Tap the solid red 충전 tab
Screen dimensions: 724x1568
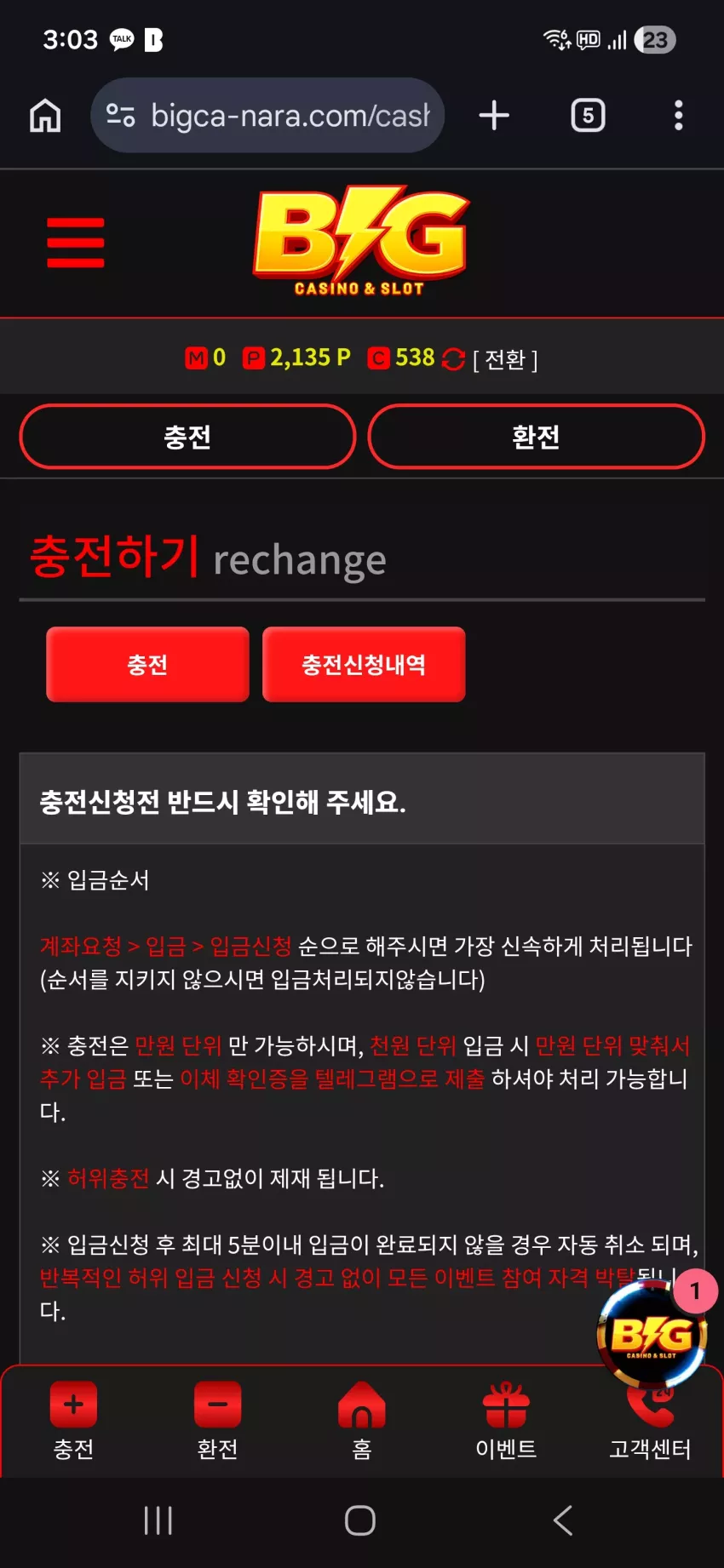tap(147, 665)
